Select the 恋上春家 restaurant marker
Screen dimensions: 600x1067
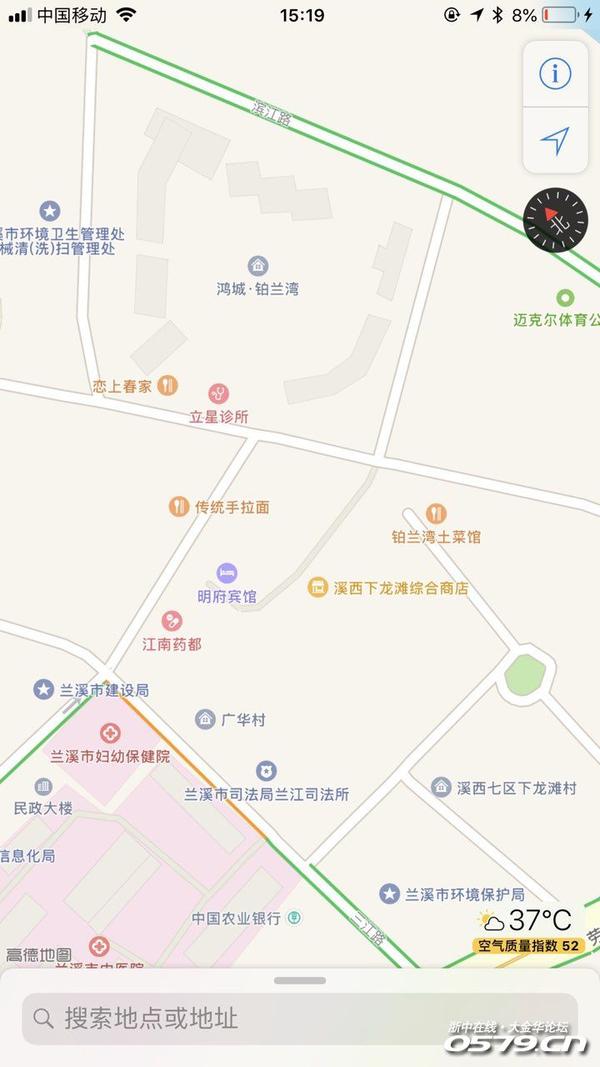pos(168,385)
